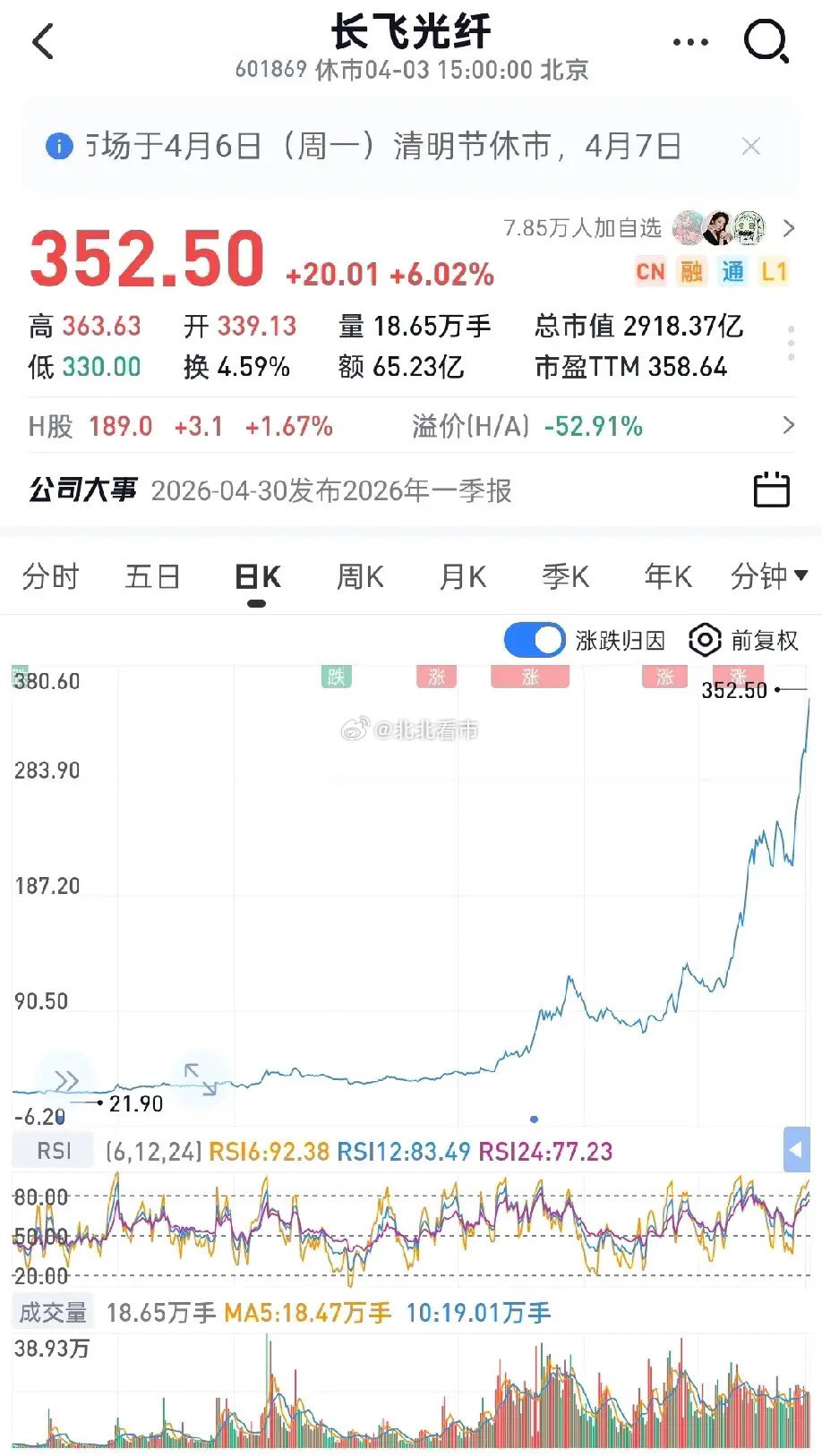Open the more options (...) icon
The width and height of the screenshot is (822, 1456).
click(689, 41)
